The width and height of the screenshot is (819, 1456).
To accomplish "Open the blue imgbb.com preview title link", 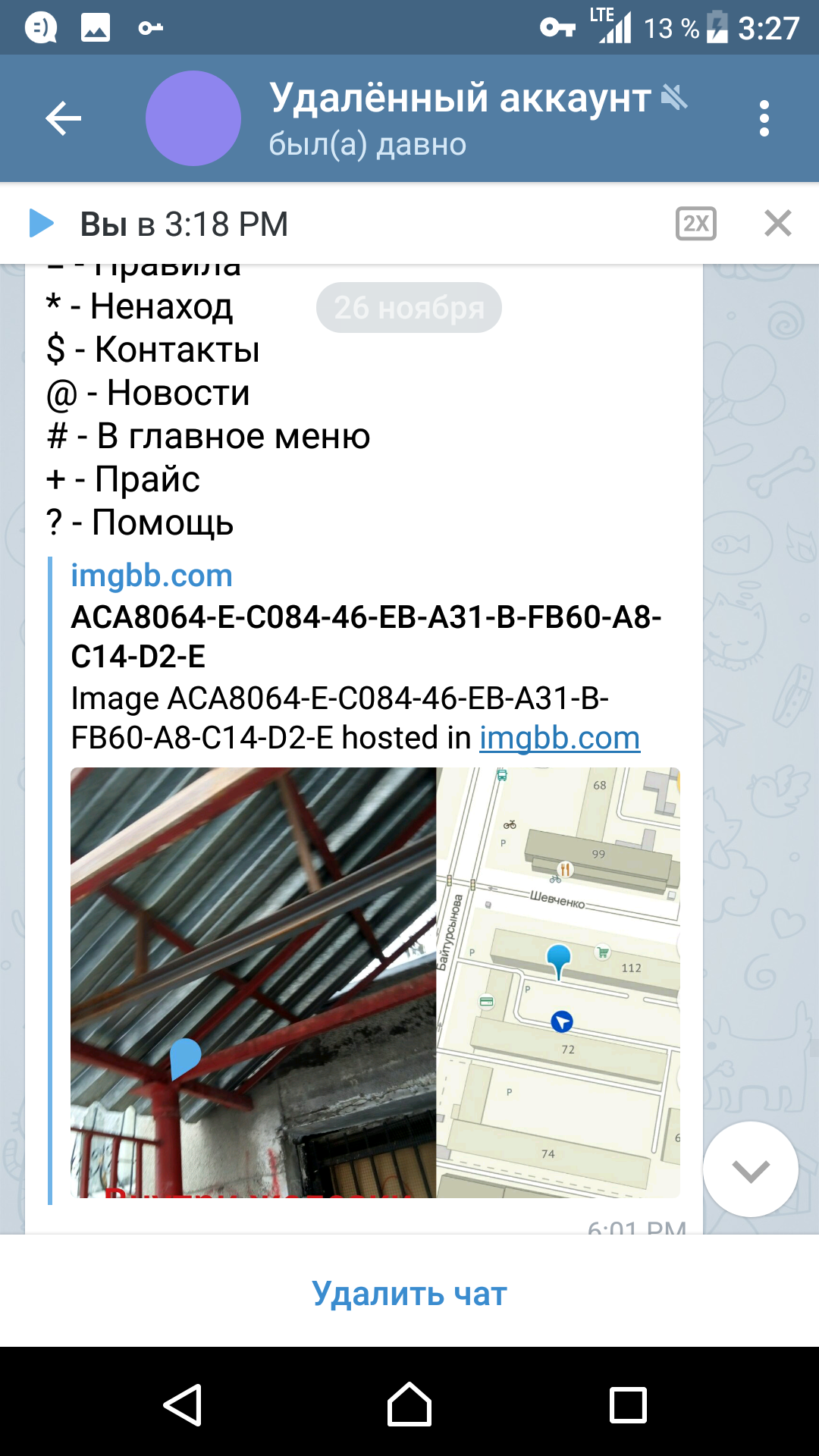I will pos(152,576).
